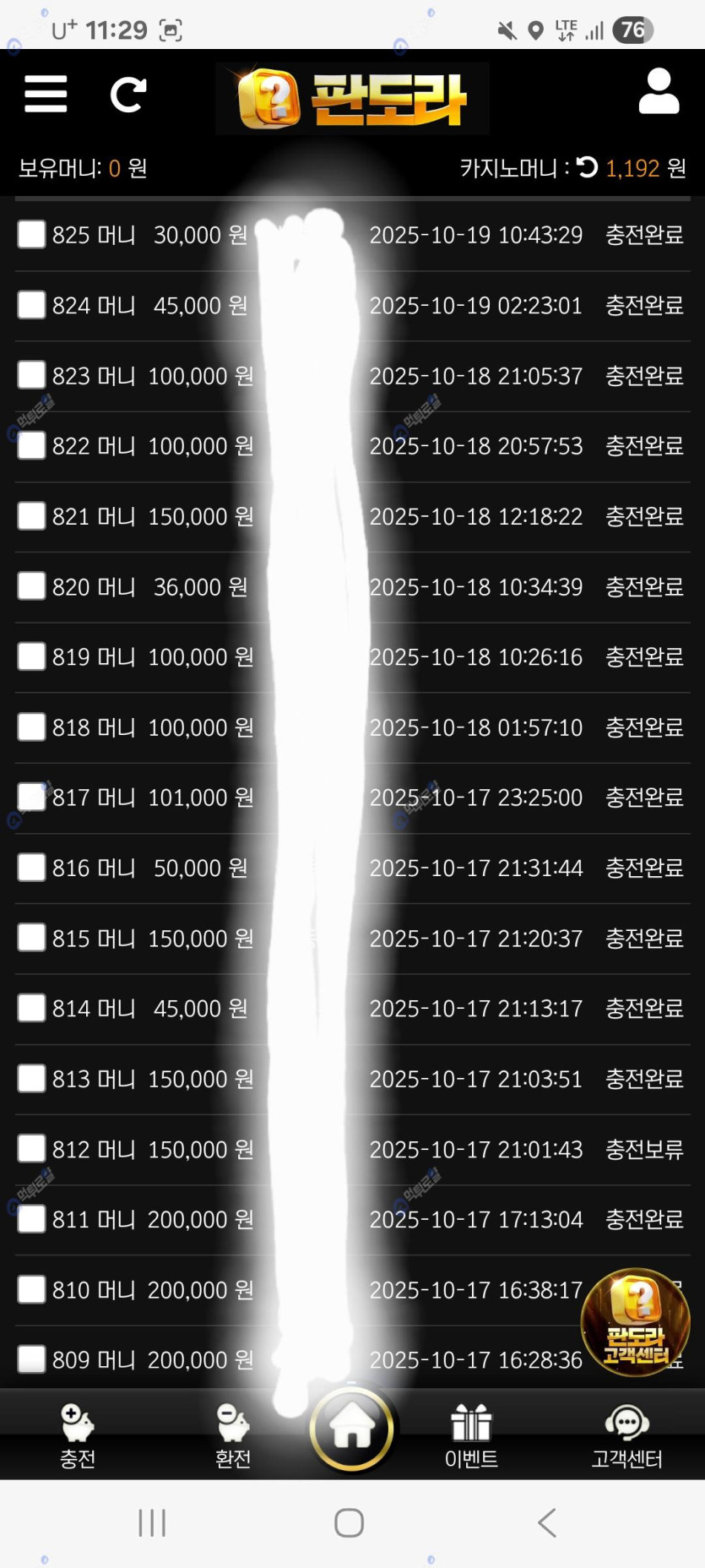Screen dimensions: 705x1568
Task: Refresh the 카지노머니 balance
Action: (x=588, y=167)
